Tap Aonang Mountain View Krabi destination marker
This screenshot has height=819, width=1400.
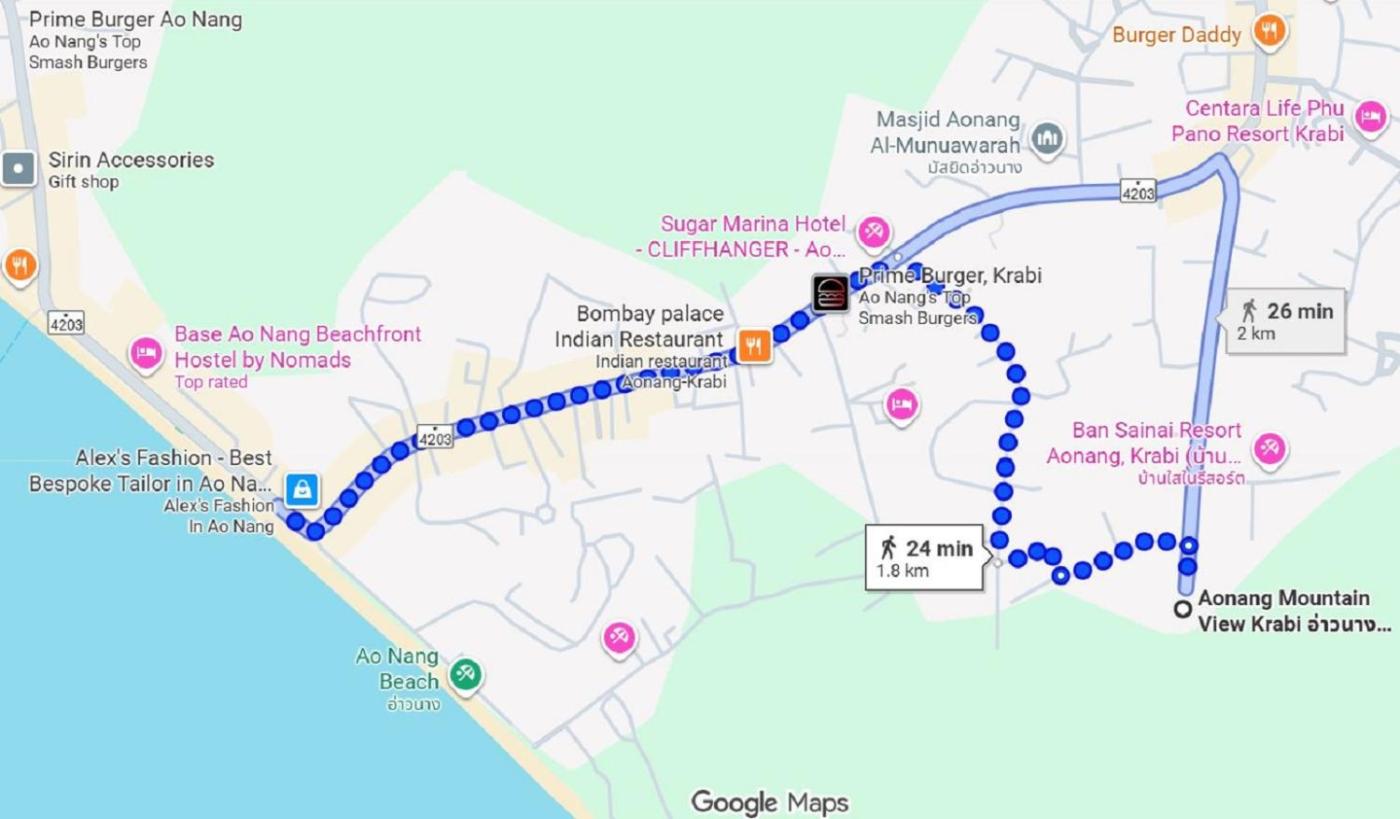(x=1182, y=609)
